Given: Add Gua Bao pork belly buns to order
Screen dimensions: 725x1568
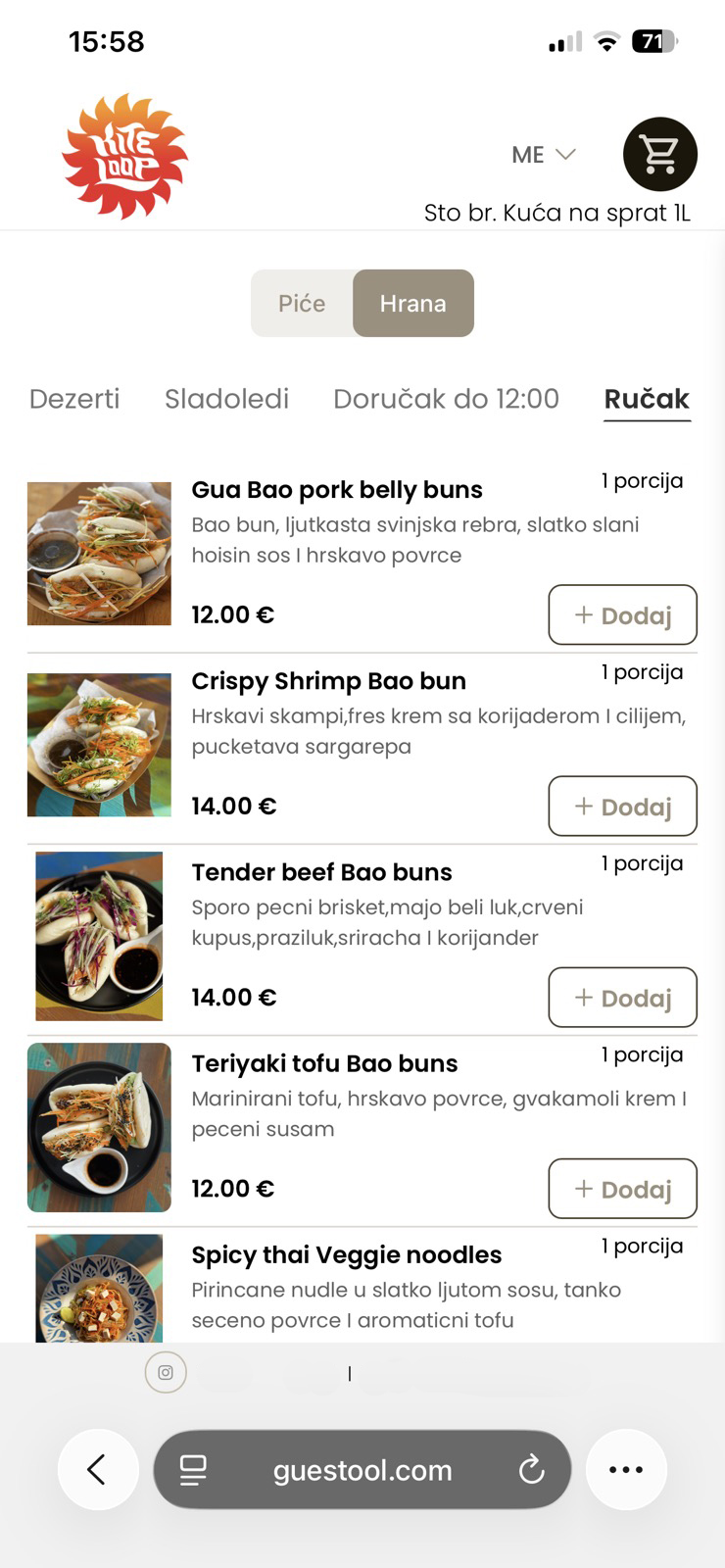Looking at the screenshot, I should click(622, 614).
